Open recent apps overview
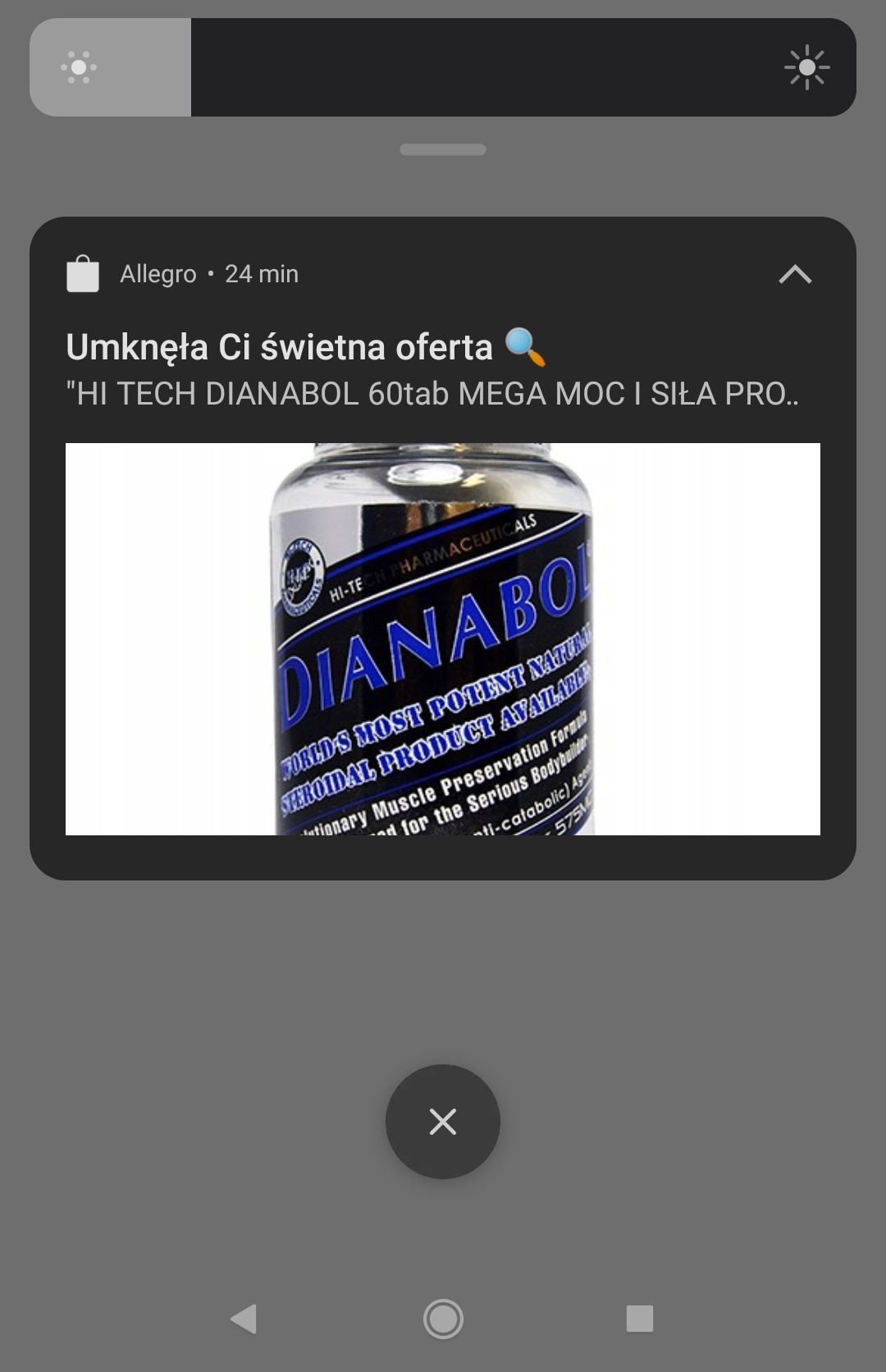The image size is (886, 1372). pyautogui.click(x=640, y=1319)
